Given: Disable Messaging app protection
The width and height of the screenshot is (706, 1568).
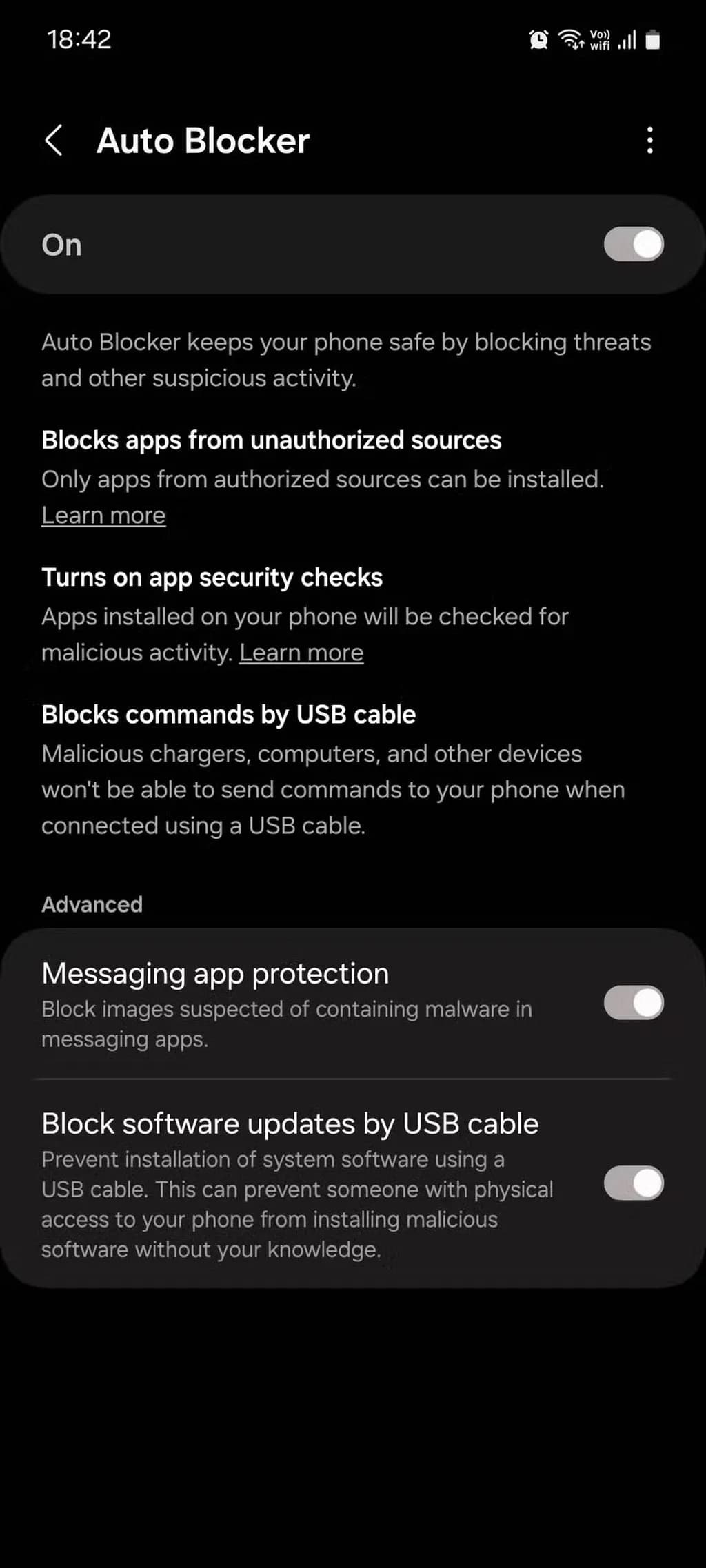Looking at the screenshot, I should tap(633, 1003).
